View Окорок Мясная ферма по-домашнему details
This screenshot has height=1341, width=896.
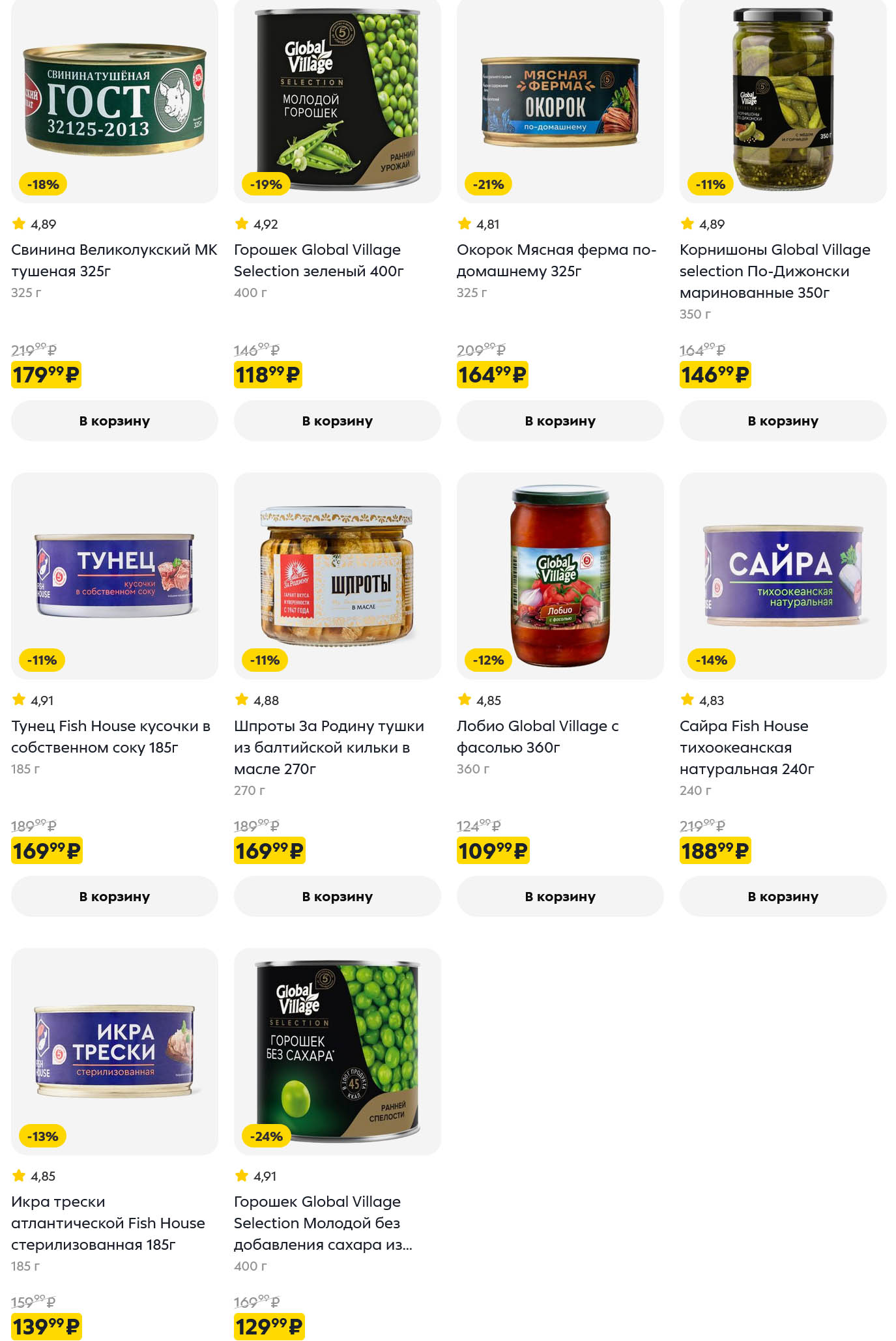point(556,260)
